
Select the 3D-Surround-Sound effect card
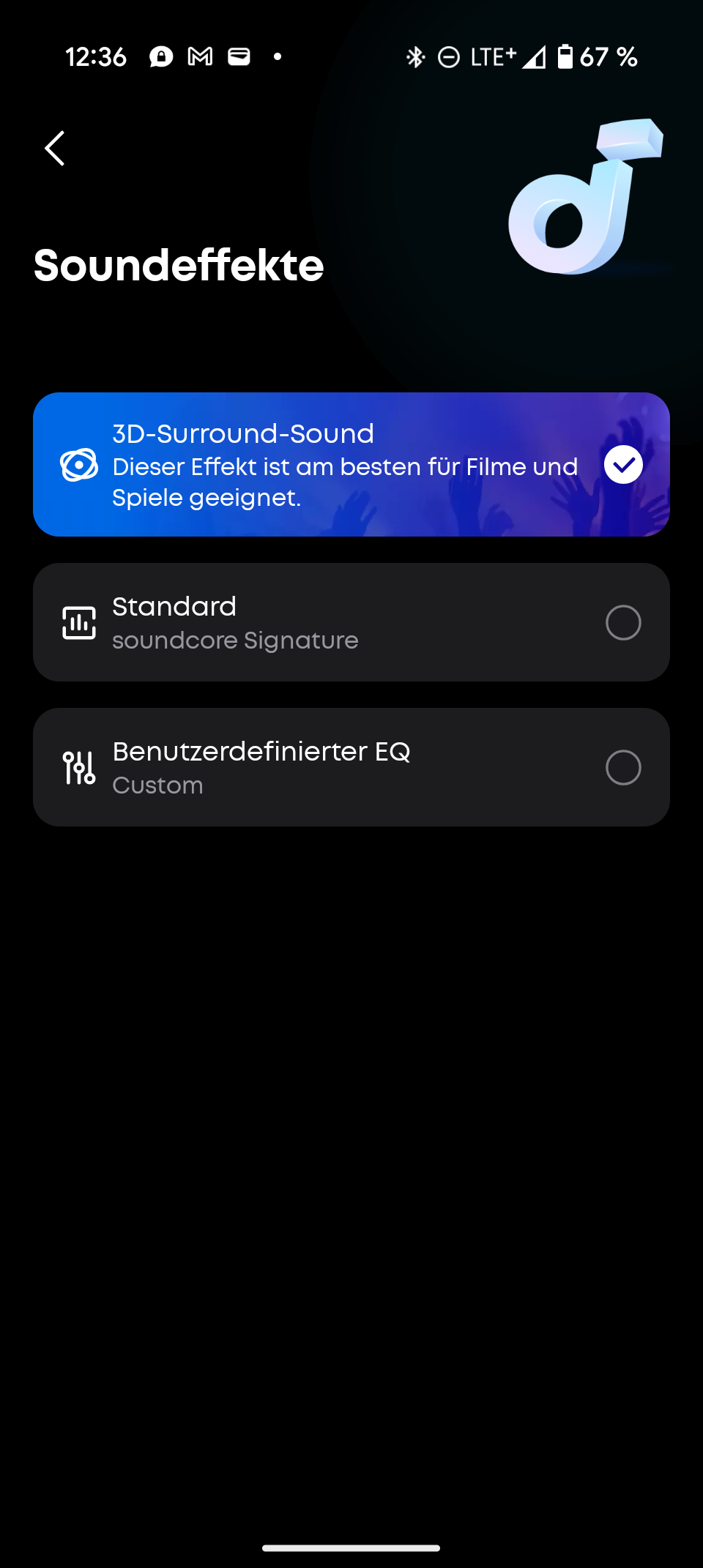(351, 465)
